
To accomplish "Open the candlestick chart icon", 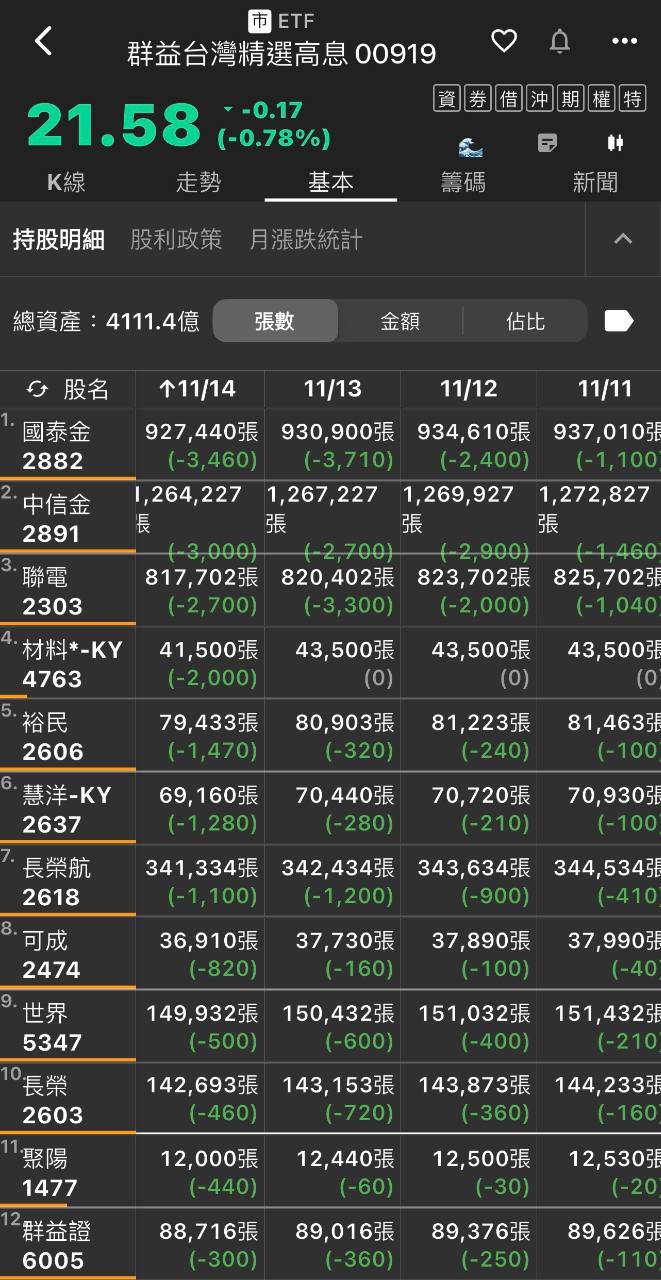I will click(615, 143).
